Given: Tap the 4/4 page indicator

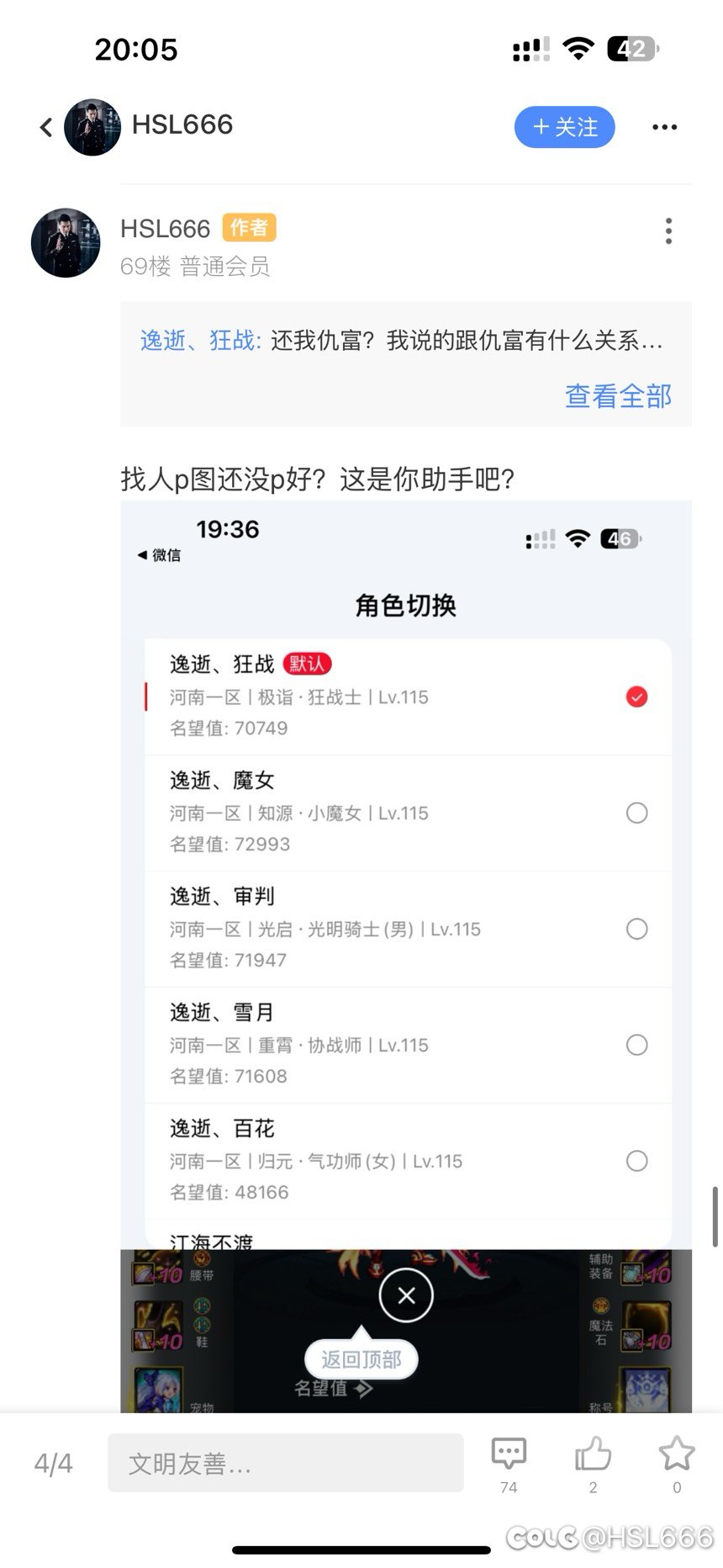Looking at the screenshot, I should pyautogui.click(x=53, y=1462).
